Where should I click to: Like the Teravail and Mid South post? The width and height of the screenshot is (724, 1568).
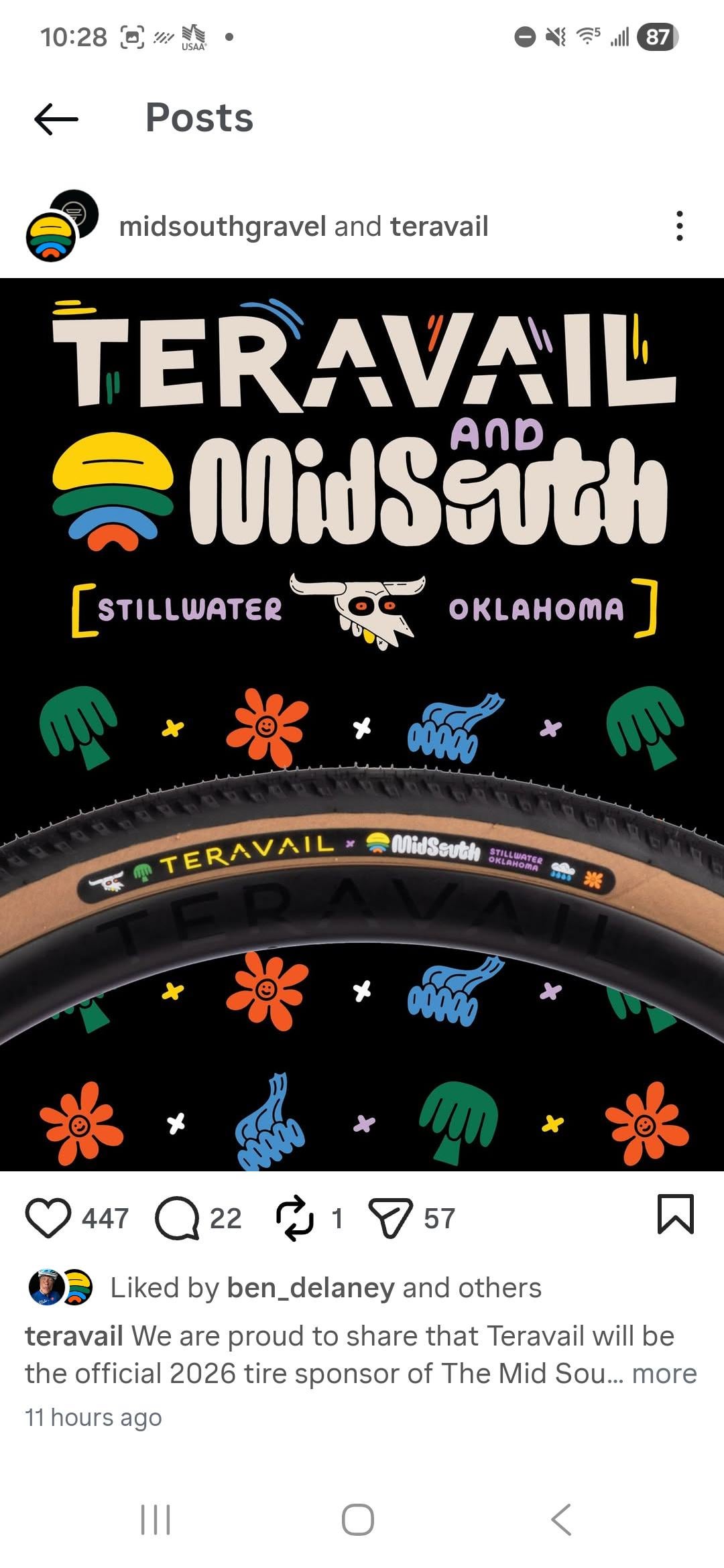(x=48, y=1218)
